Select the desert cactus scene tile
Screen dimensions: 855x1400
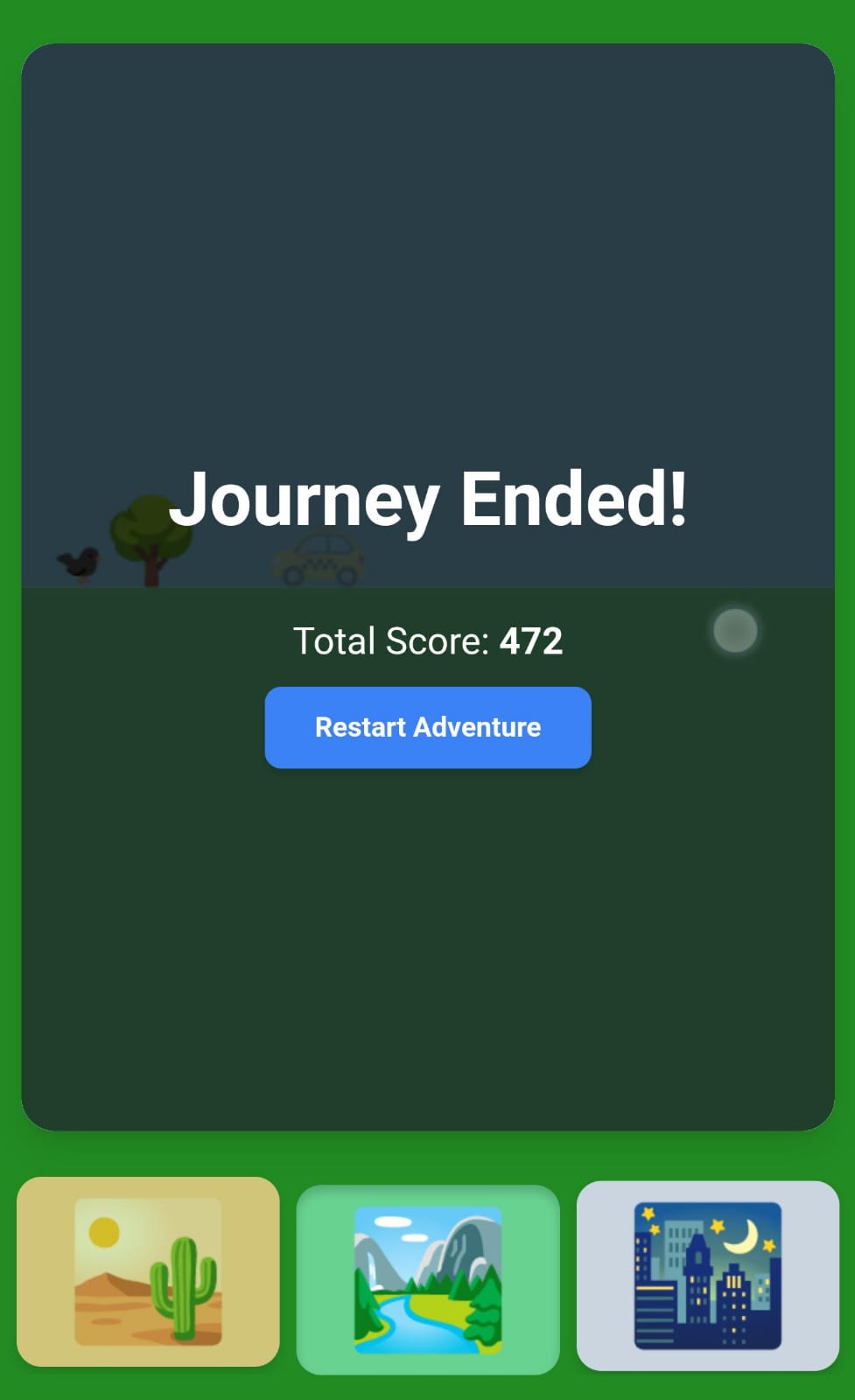[148, 1271]
